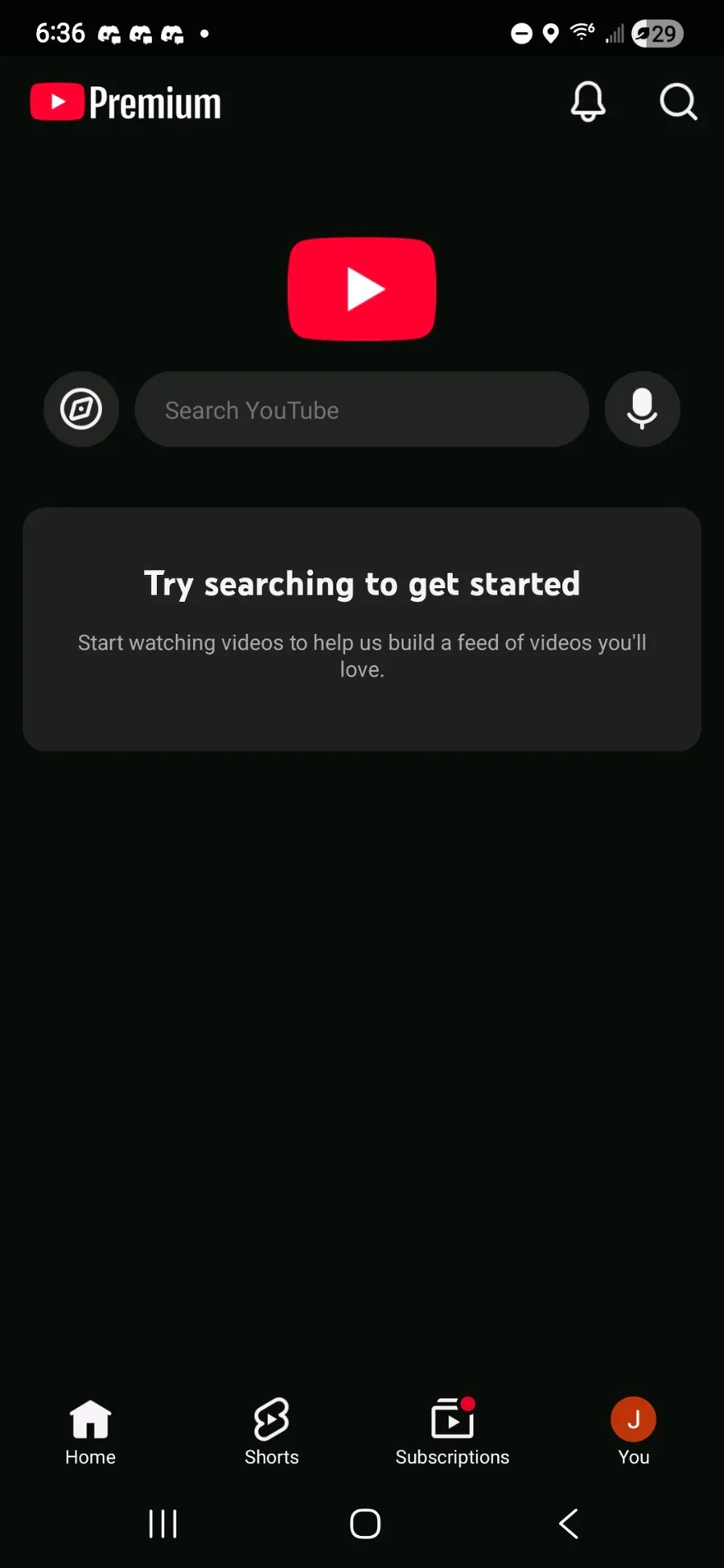Open the explore compass button

coord(81,409)
